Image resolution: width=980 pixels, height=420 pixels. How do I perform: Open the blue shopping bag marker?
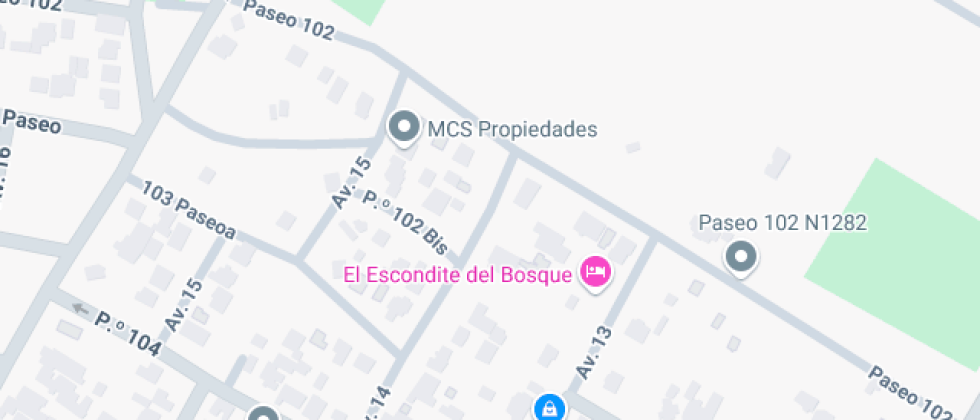[549, 408]
